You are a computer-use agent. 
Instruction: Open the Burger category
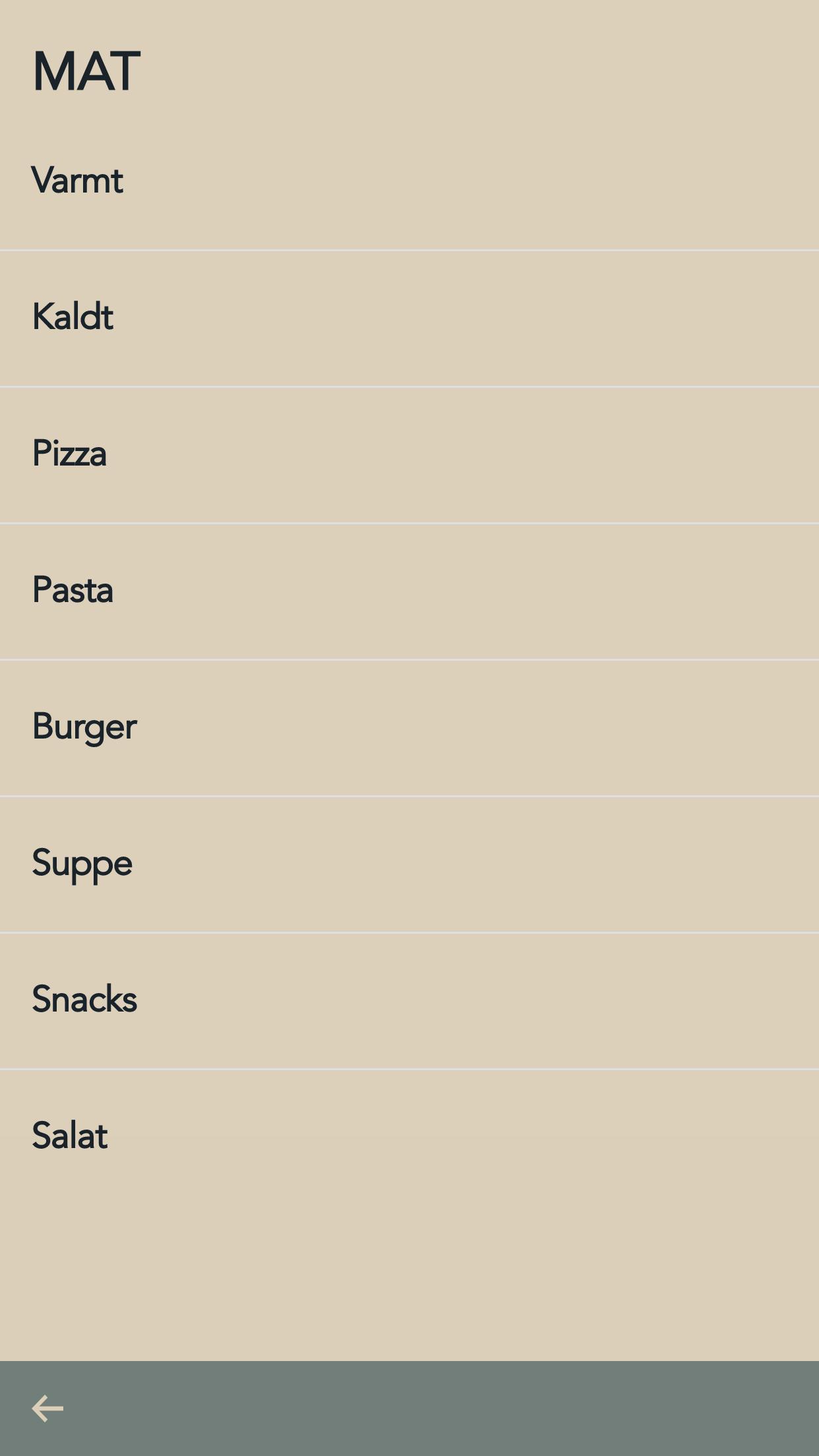coord(409,728)
